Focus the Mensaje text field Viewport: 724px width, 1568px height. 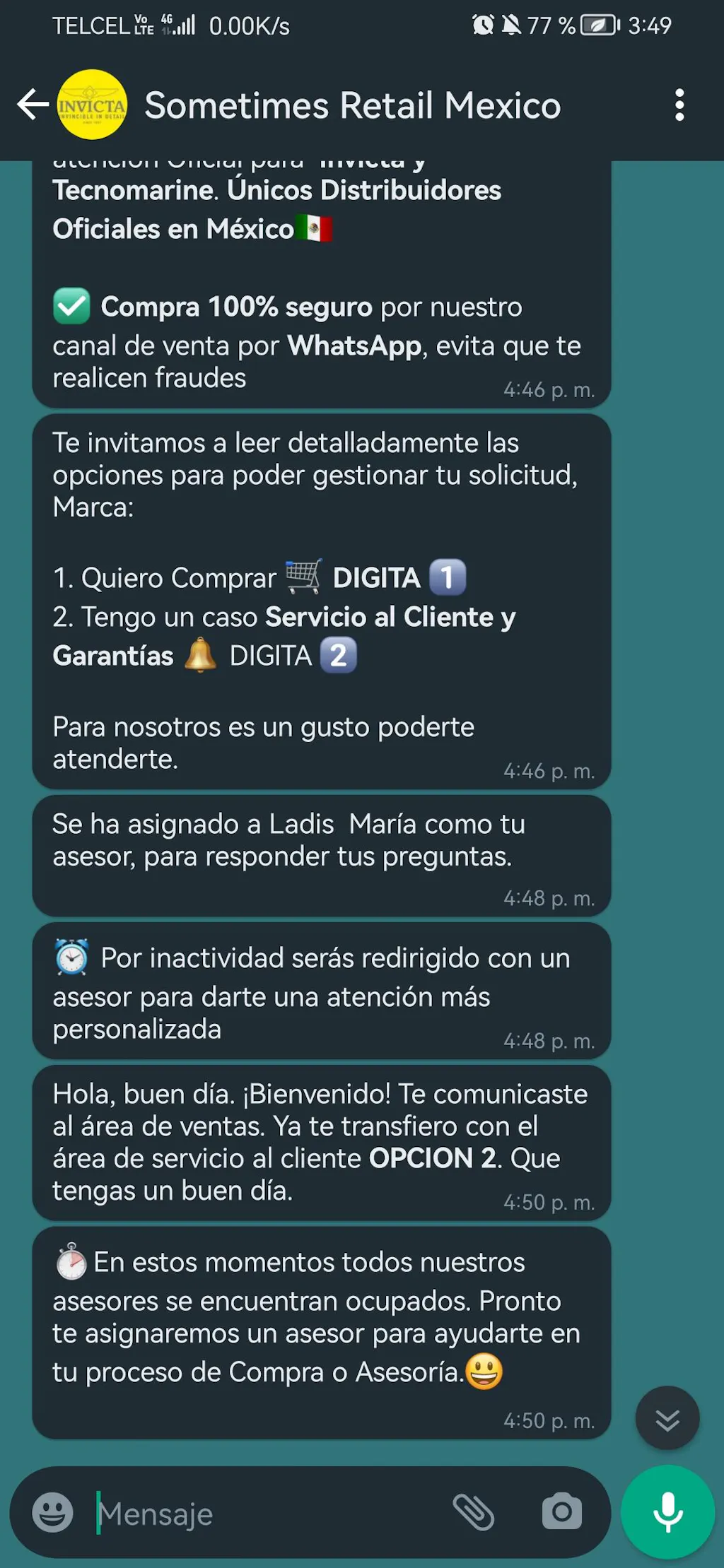click(x=269, y=1514)
